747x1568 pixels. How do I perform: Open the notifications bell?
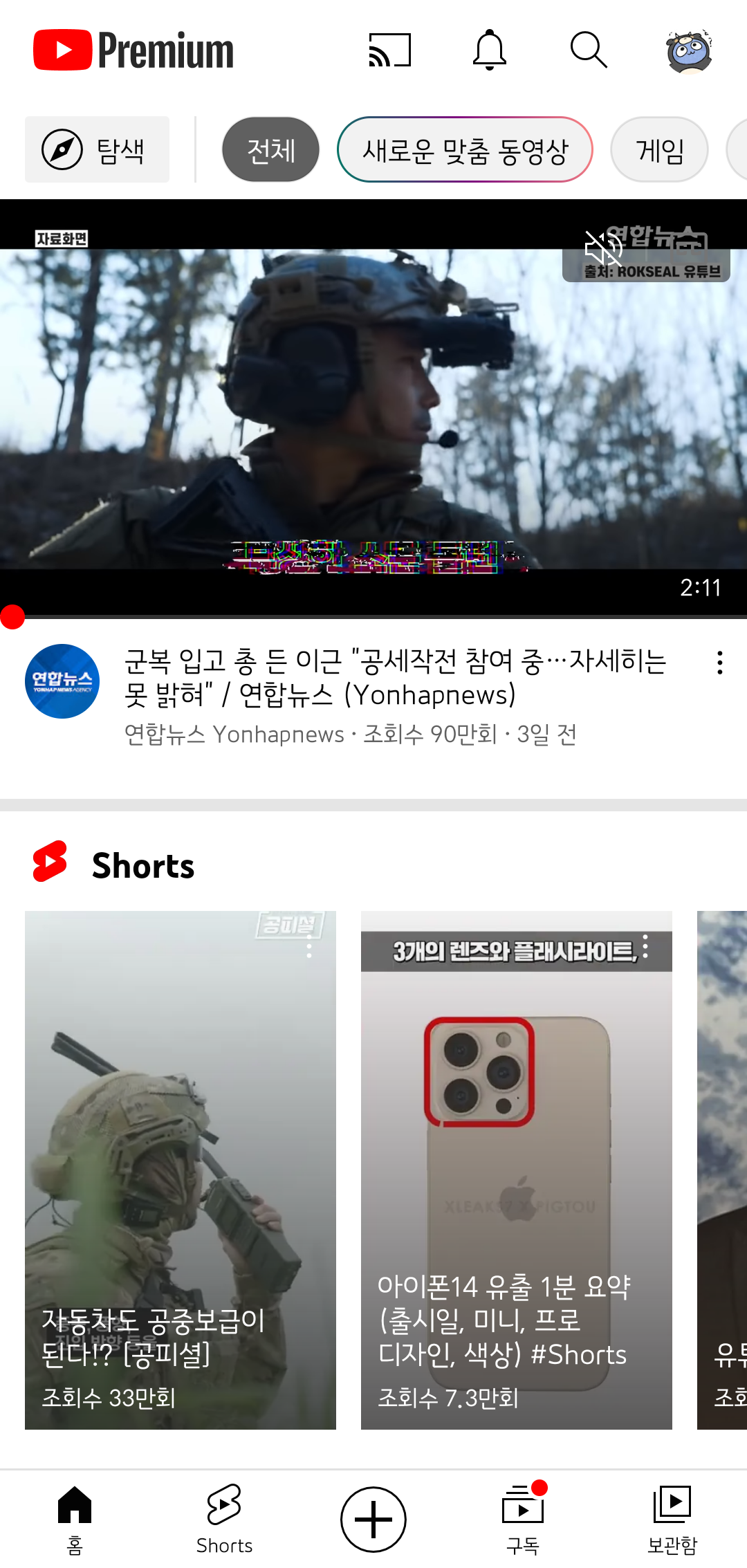490,50
